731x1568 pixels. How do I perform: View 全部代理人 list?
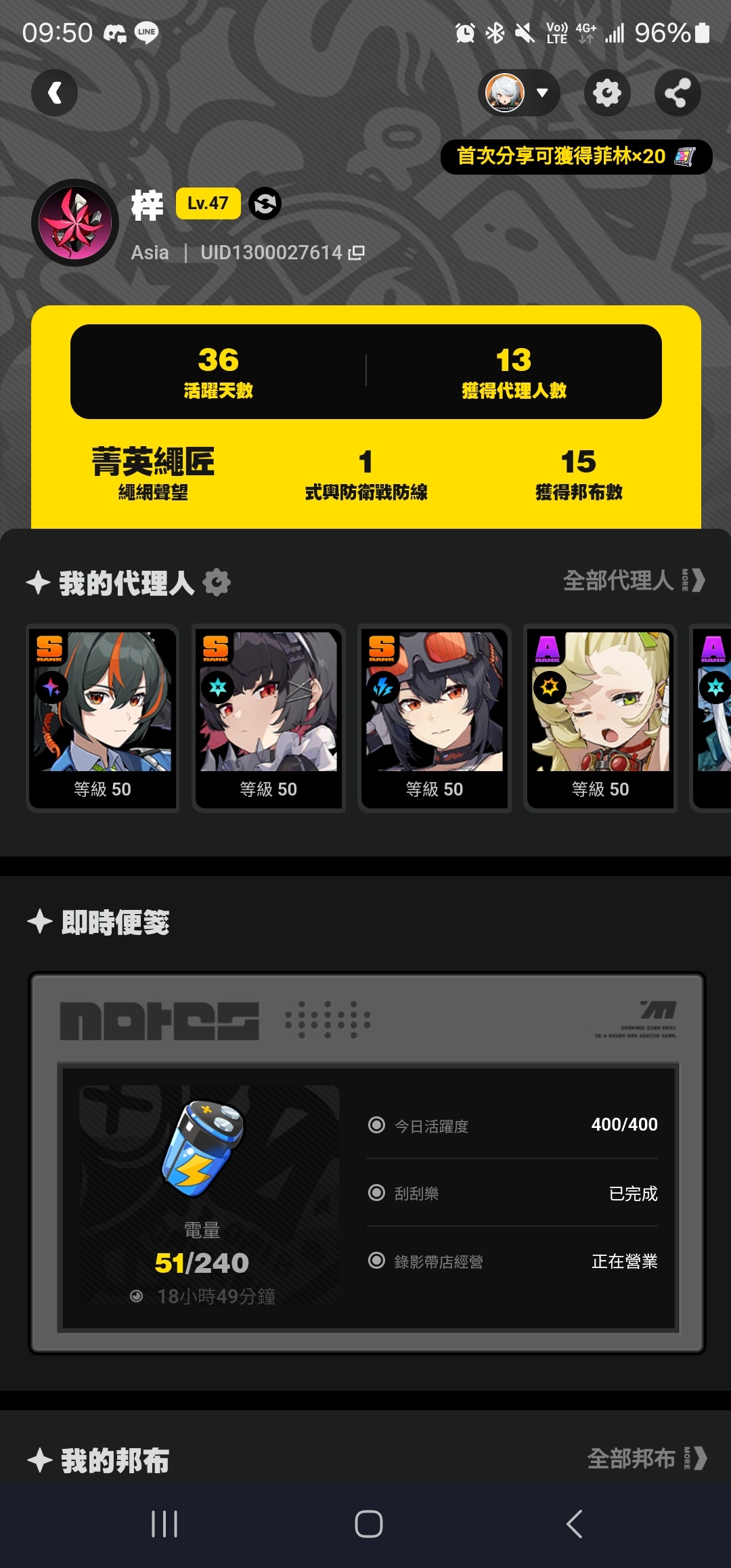click(x=634, y=580)
